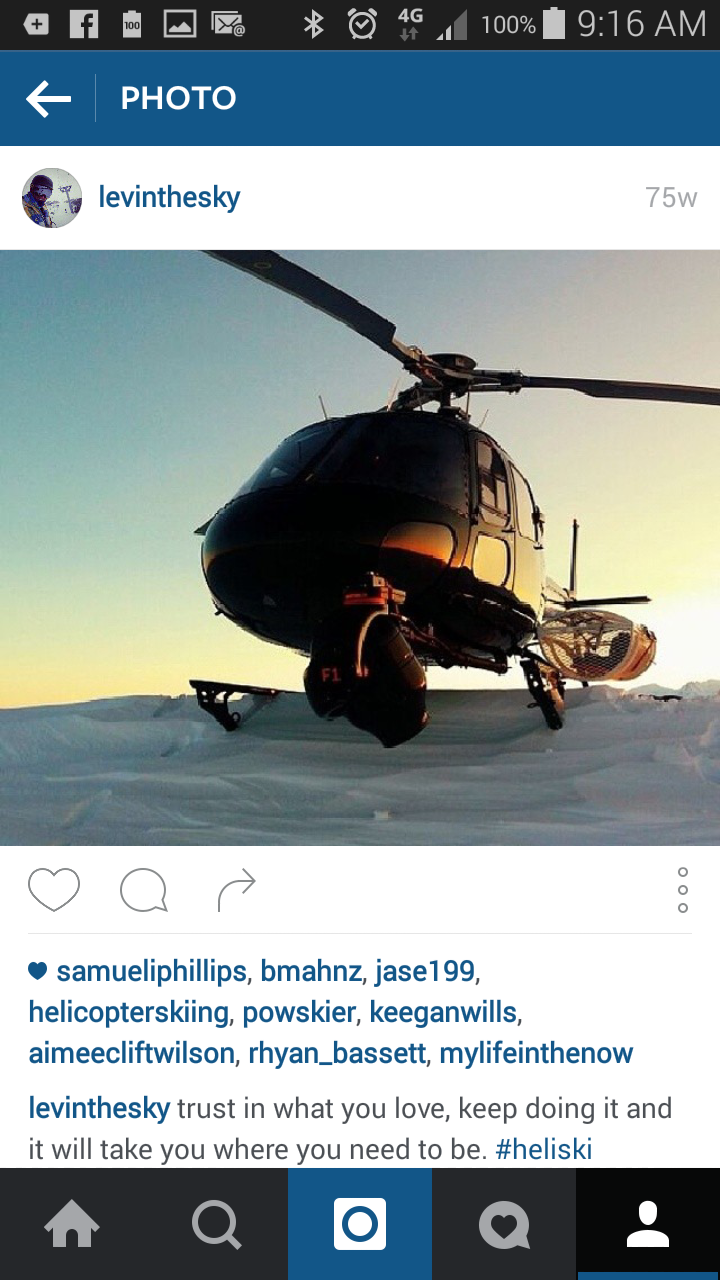Open bmahnz profile from the likes list
This screenshot has height=1280, width=720.
[311, 971]
